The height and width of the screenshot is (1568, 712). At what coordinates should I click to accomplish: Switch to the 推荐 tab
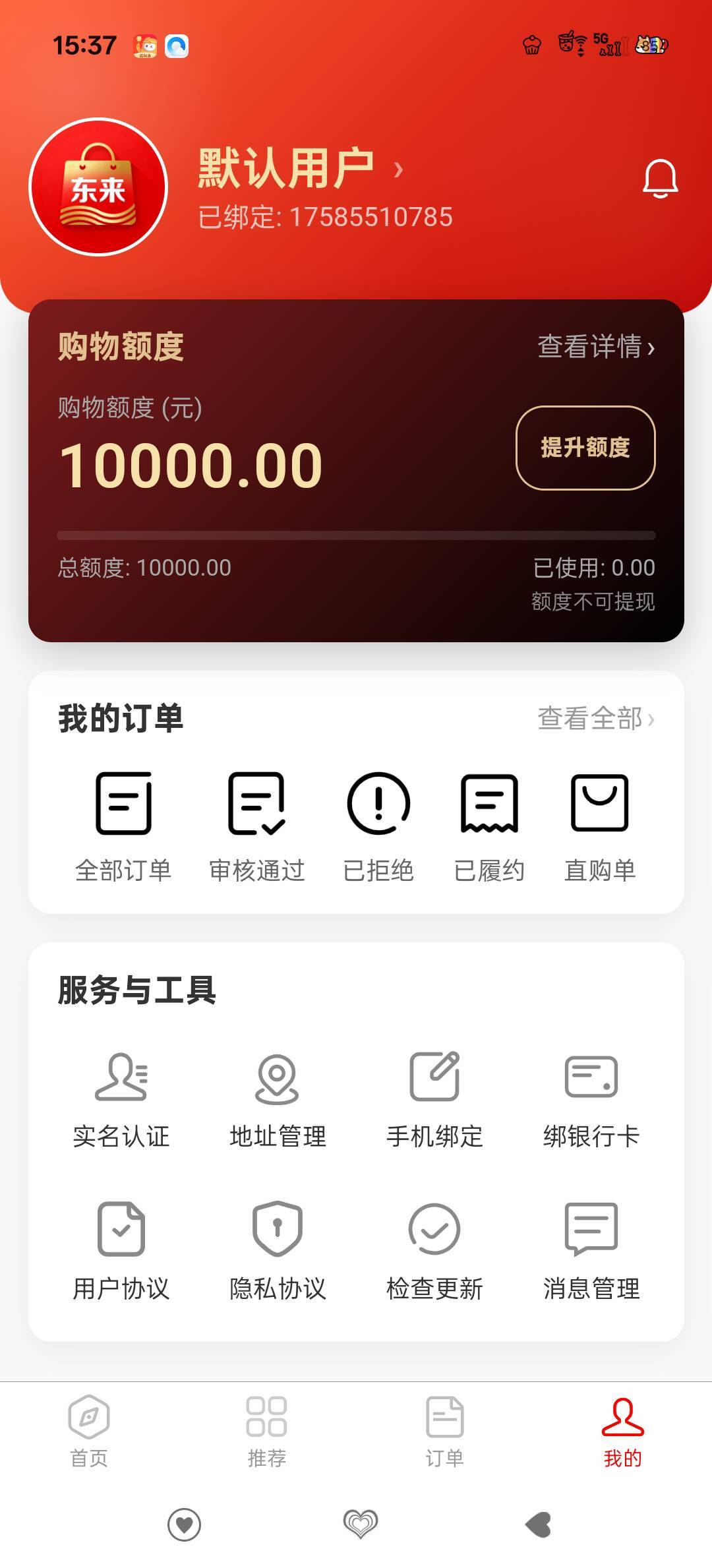pyautogui.click(x=266, y=1431)
